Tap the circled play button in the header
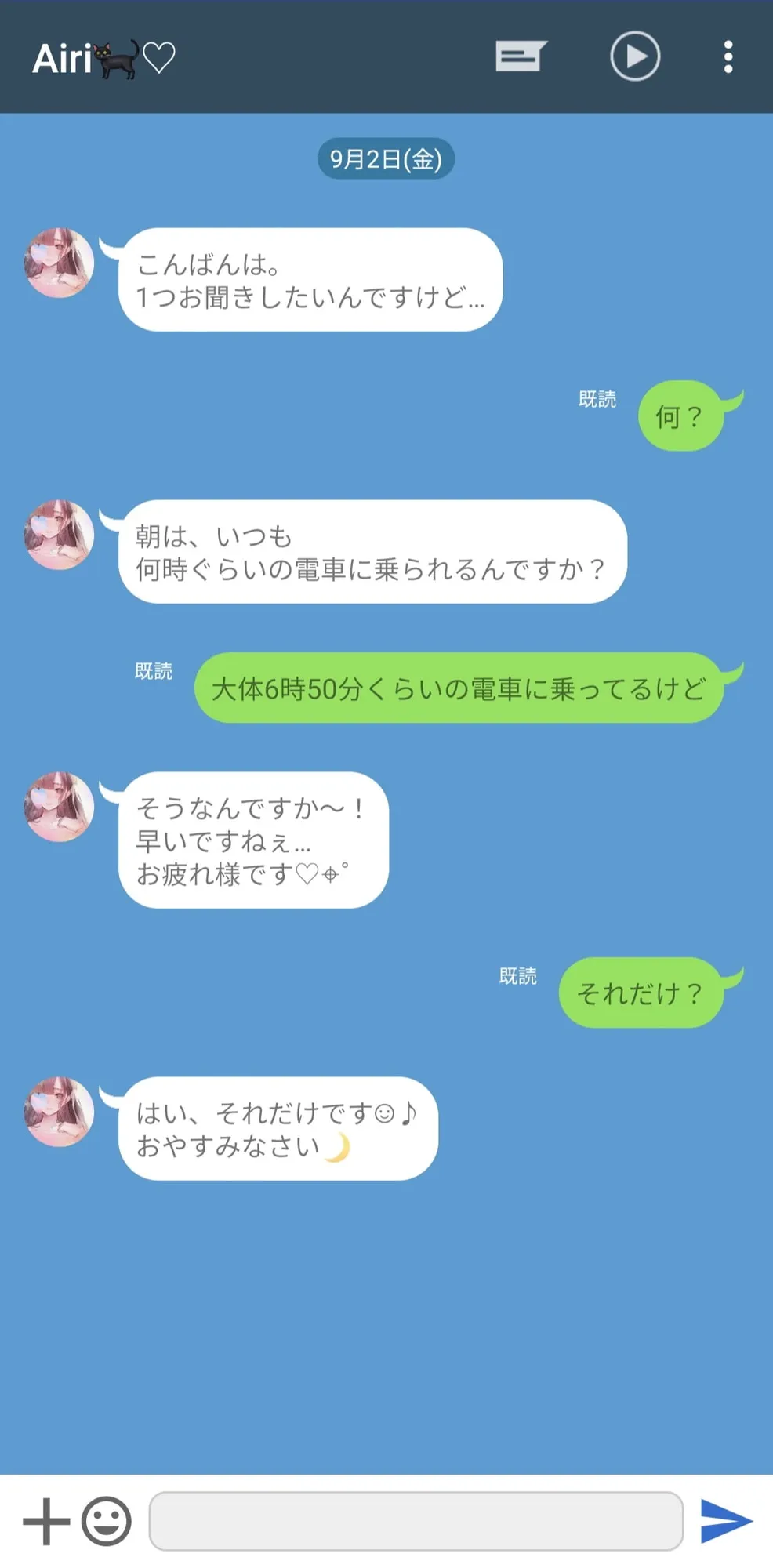The height and width of the screenshot is (1568, 773). point(635,57)
